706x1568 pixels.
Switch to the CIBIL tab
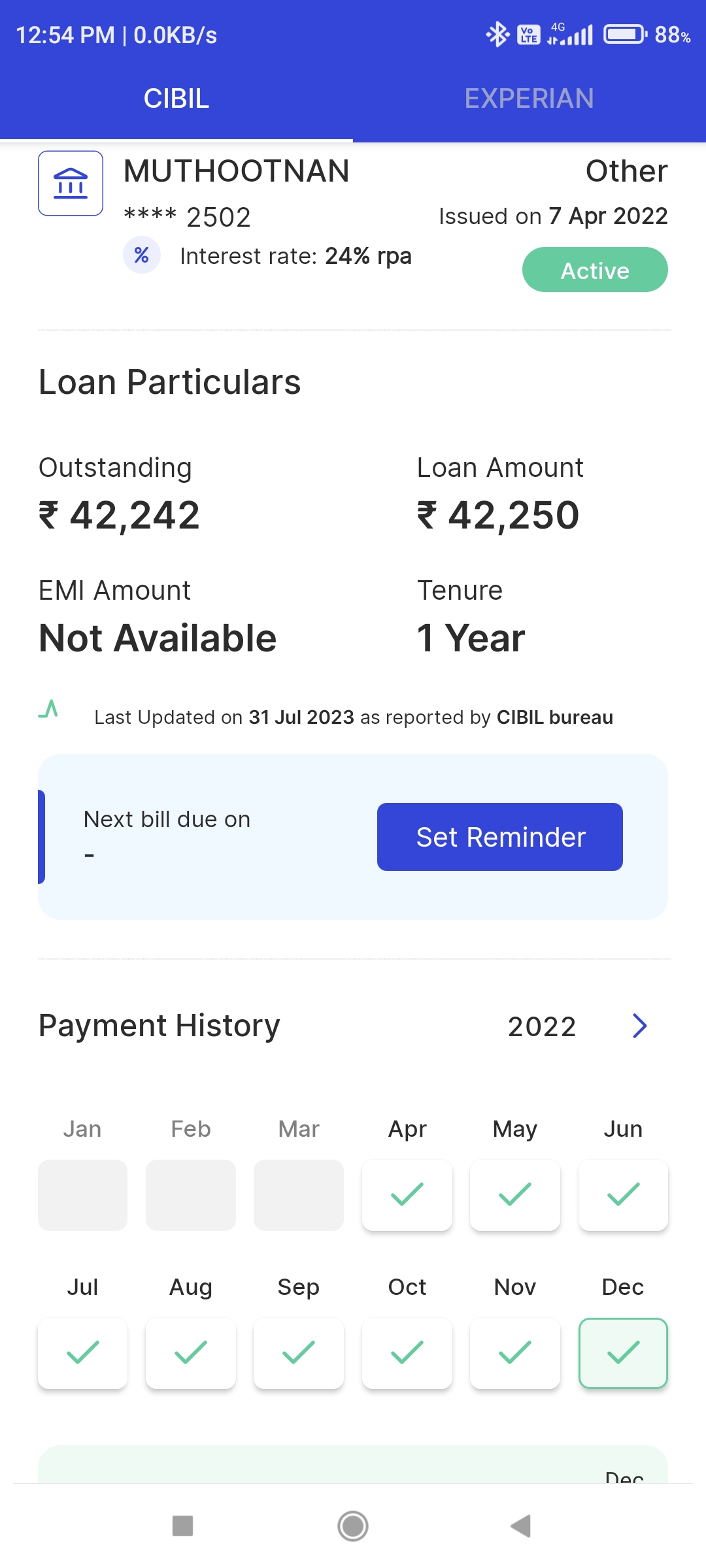[x=176, y=99]
